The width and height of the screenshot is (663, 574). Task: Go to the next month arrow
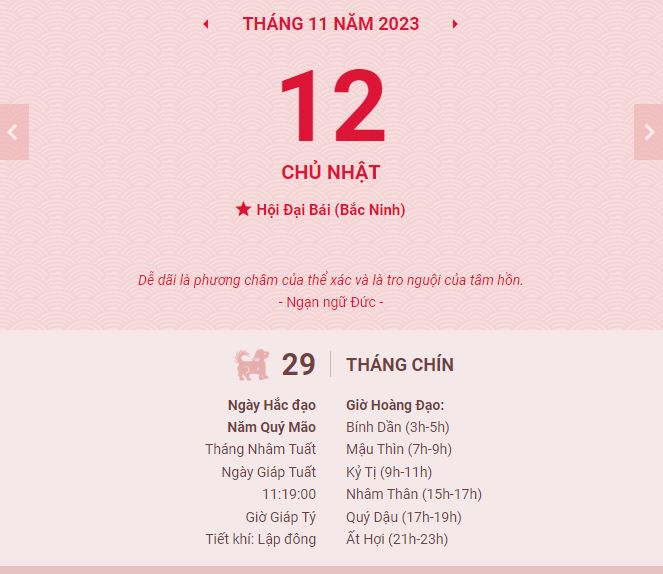click(455, 24)
